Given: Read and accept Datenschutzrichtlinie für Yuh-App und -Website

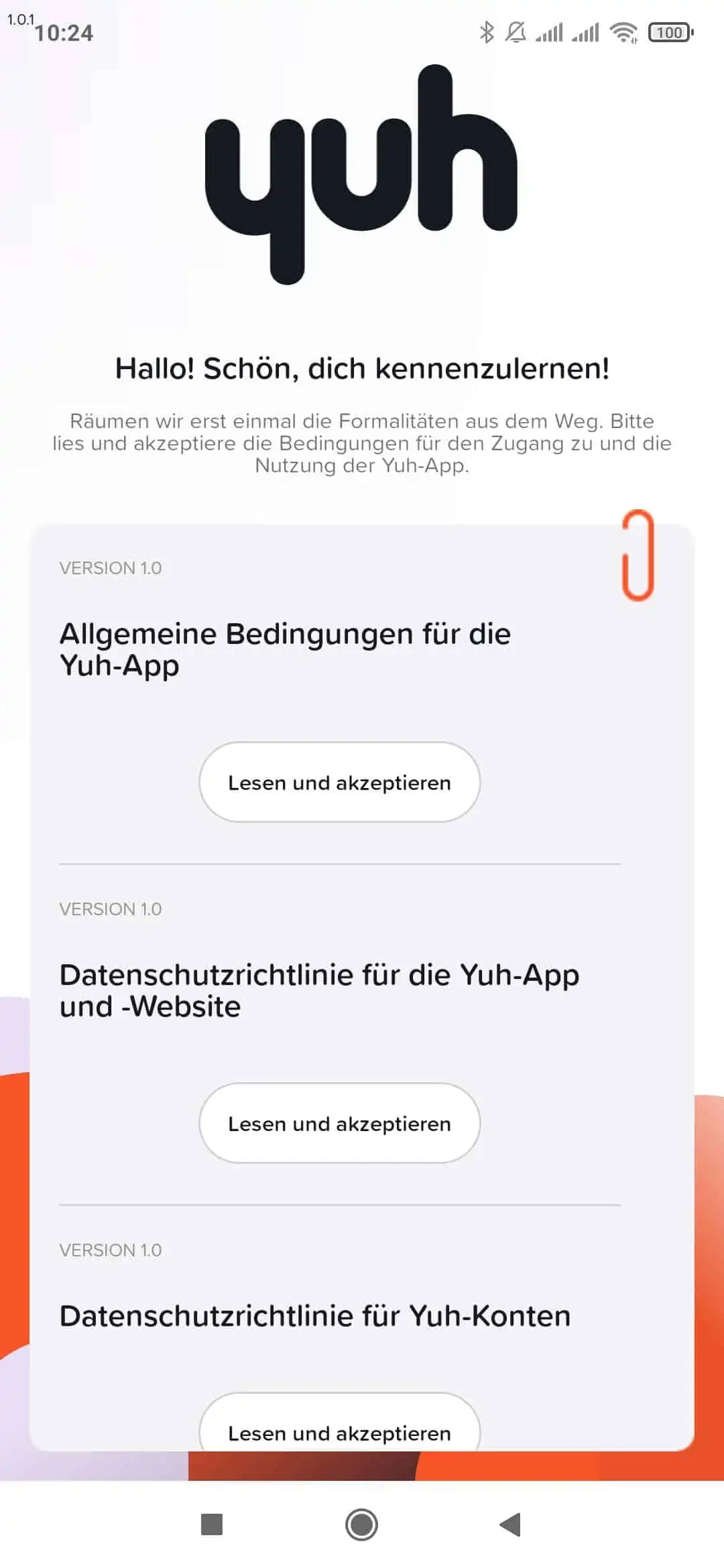Looking at the screenshot, I should [339, 1123].
